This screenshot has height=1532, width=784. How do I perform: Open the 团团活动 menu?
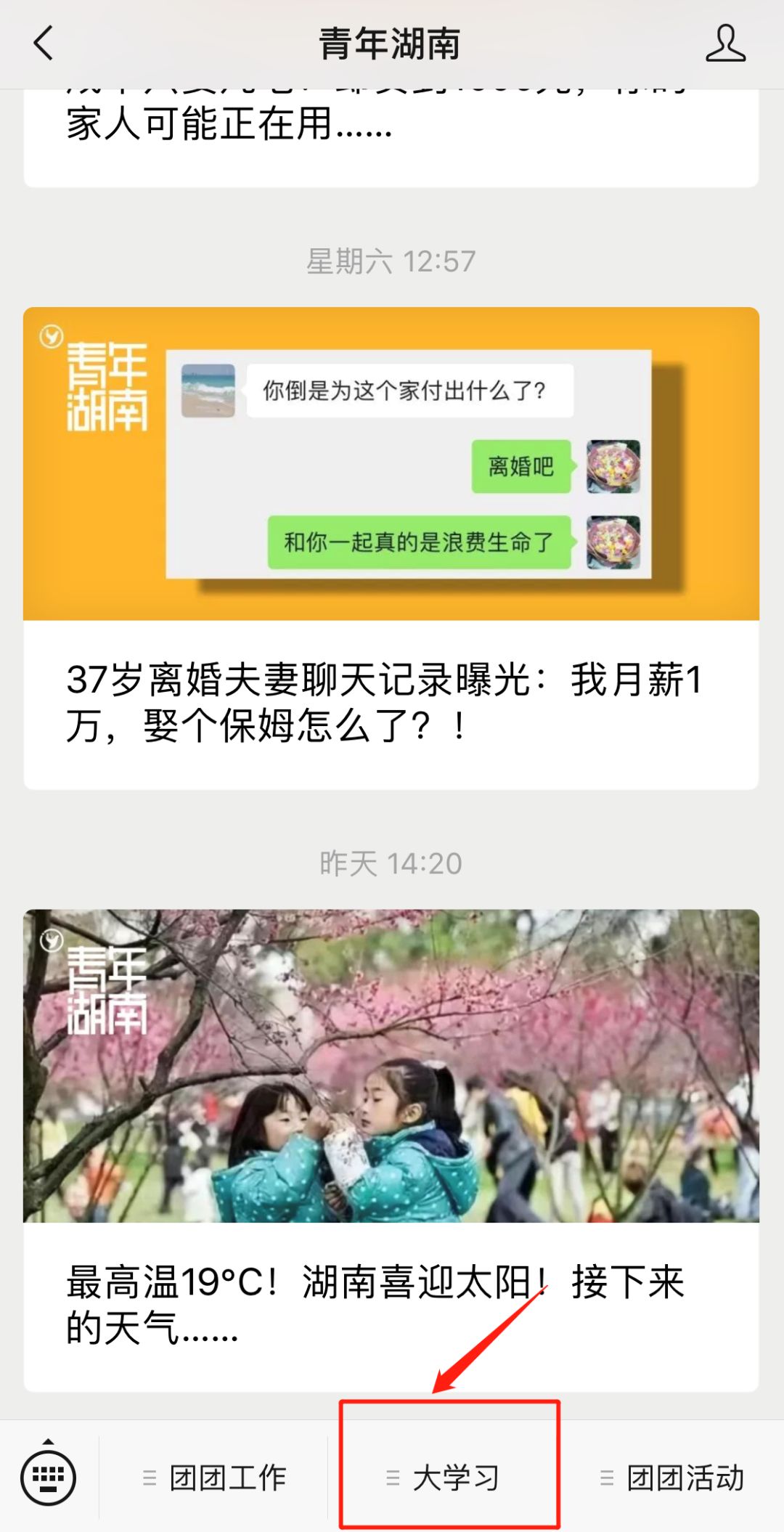tap(672, 1478)
